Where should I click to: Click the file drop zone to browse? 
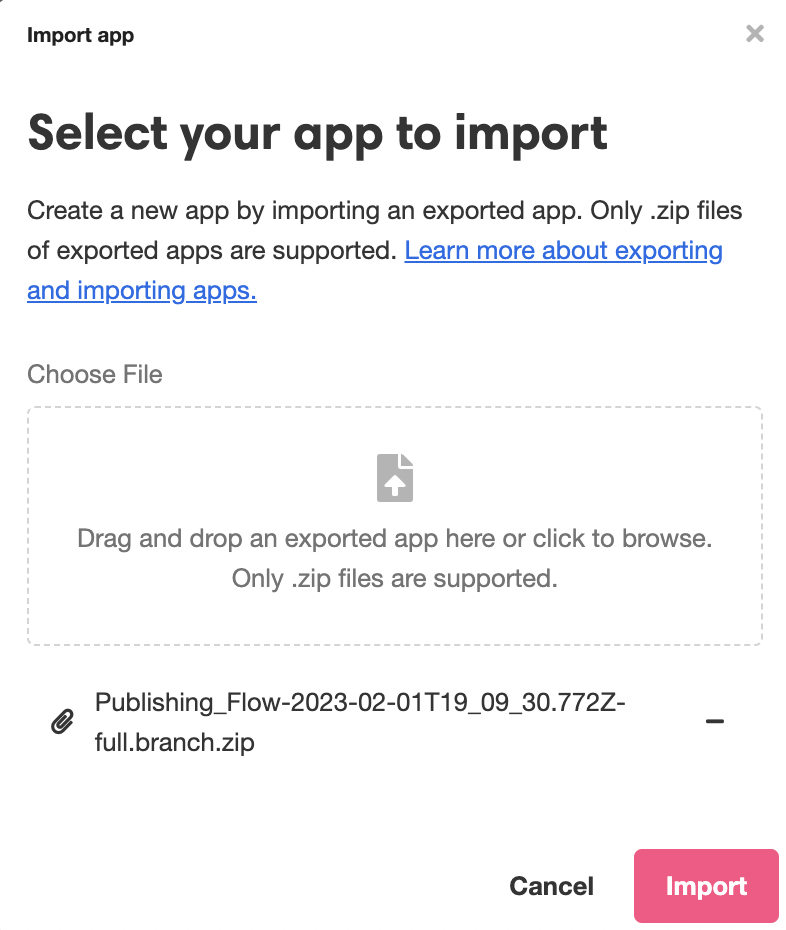394,525
